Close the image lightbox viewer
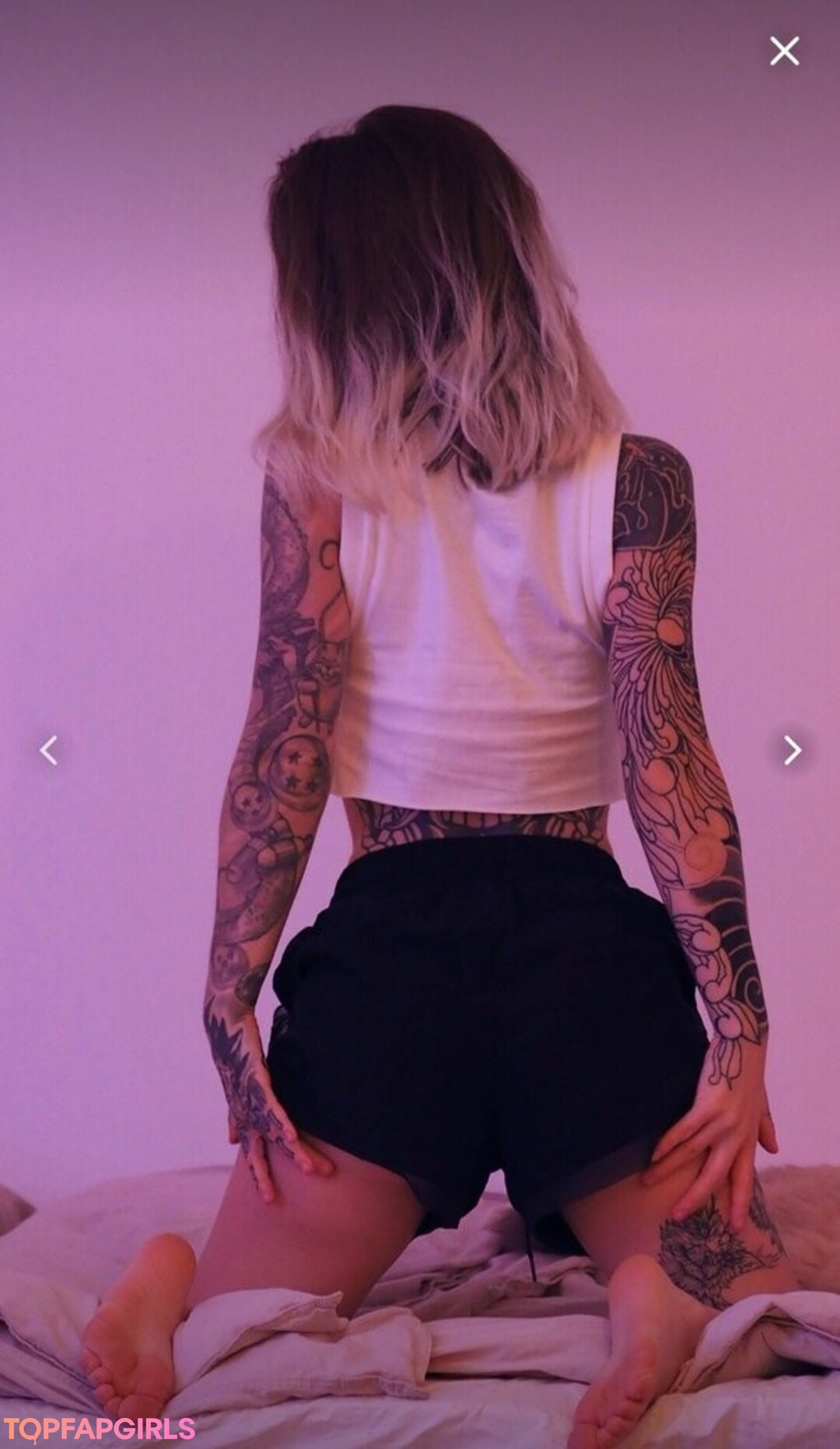Screen dimensions: 840x1449 click(x=784, y=51)
